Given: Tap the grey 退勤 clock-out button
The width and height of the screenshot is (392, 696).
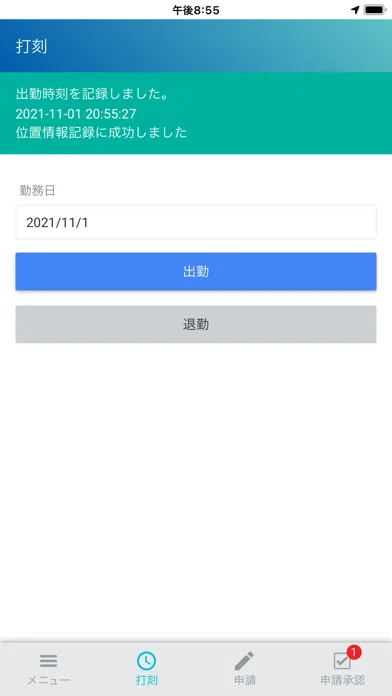Looking at the screenshot, I should tap(196, 324).
